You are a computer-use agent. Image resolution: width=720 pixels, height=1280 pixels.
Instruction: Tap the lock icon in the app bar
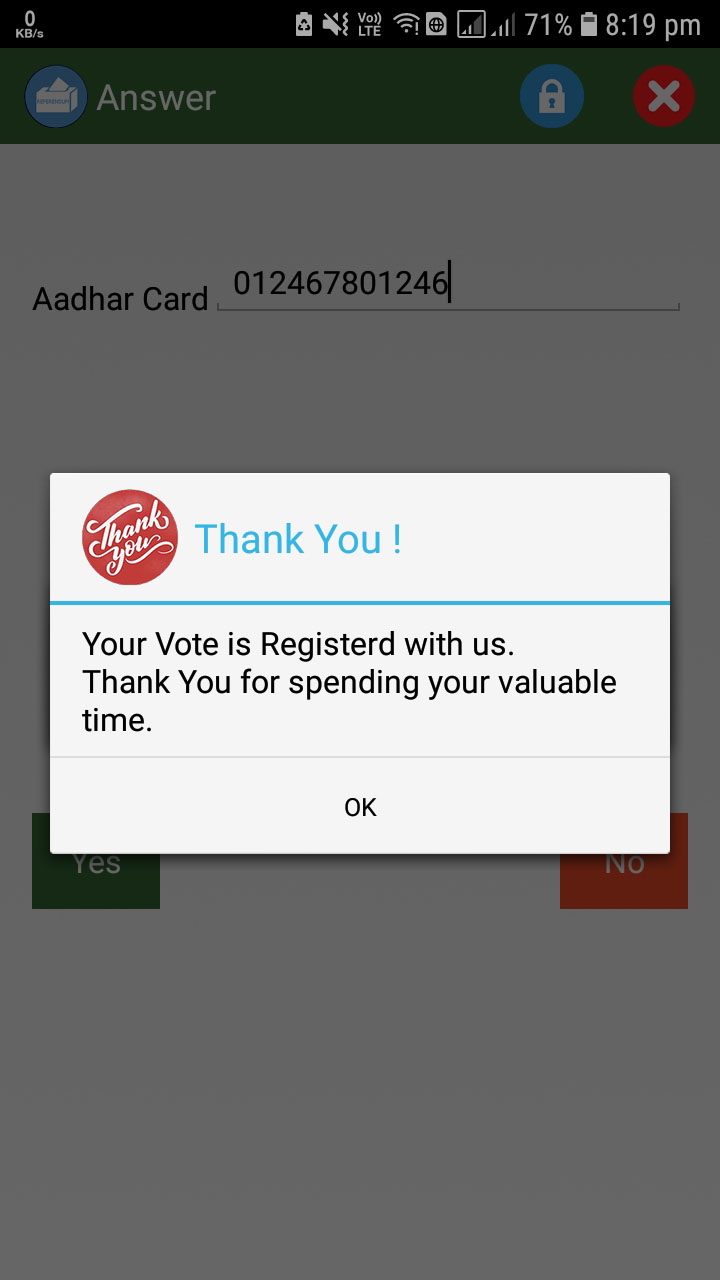tap(552, 97)
